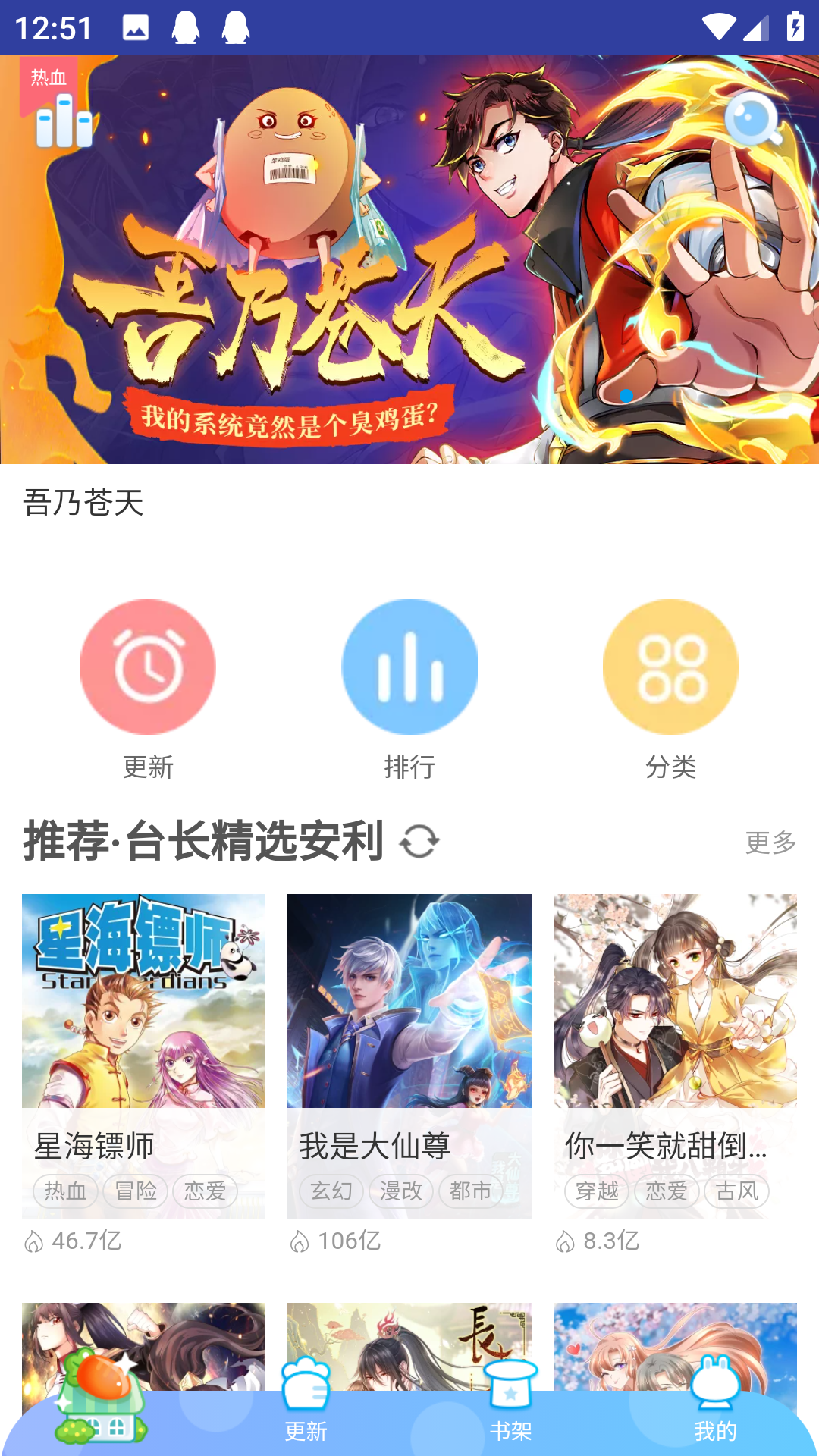Viewport: 819px width, 1456px height.
Task: Select the 穿越 tag on 你一笑就甜倒
Action: [596, 1191]
